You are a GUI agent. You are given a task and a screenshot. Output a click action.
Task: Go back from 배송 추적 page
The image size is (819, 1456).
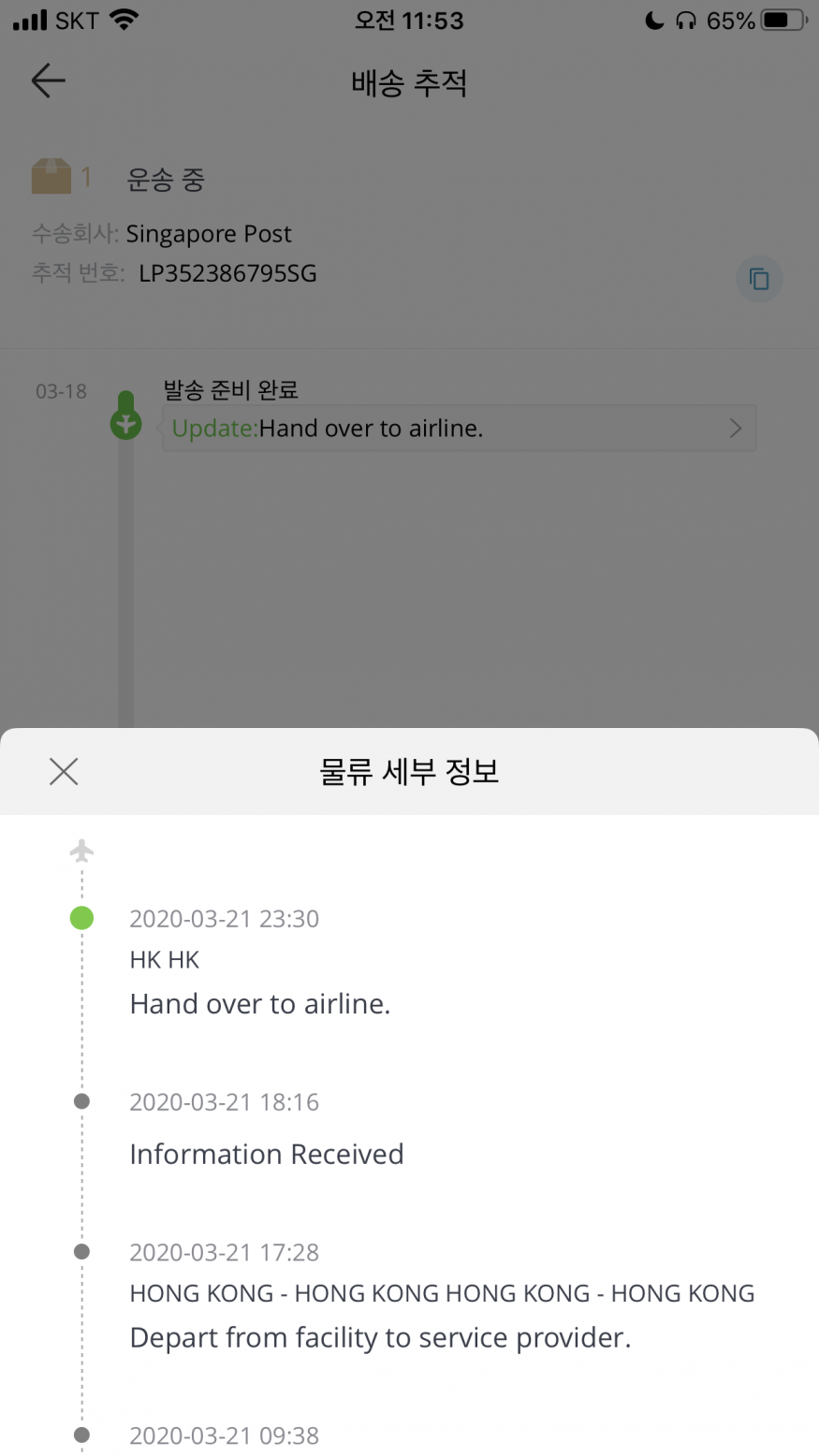click(49, 81)
